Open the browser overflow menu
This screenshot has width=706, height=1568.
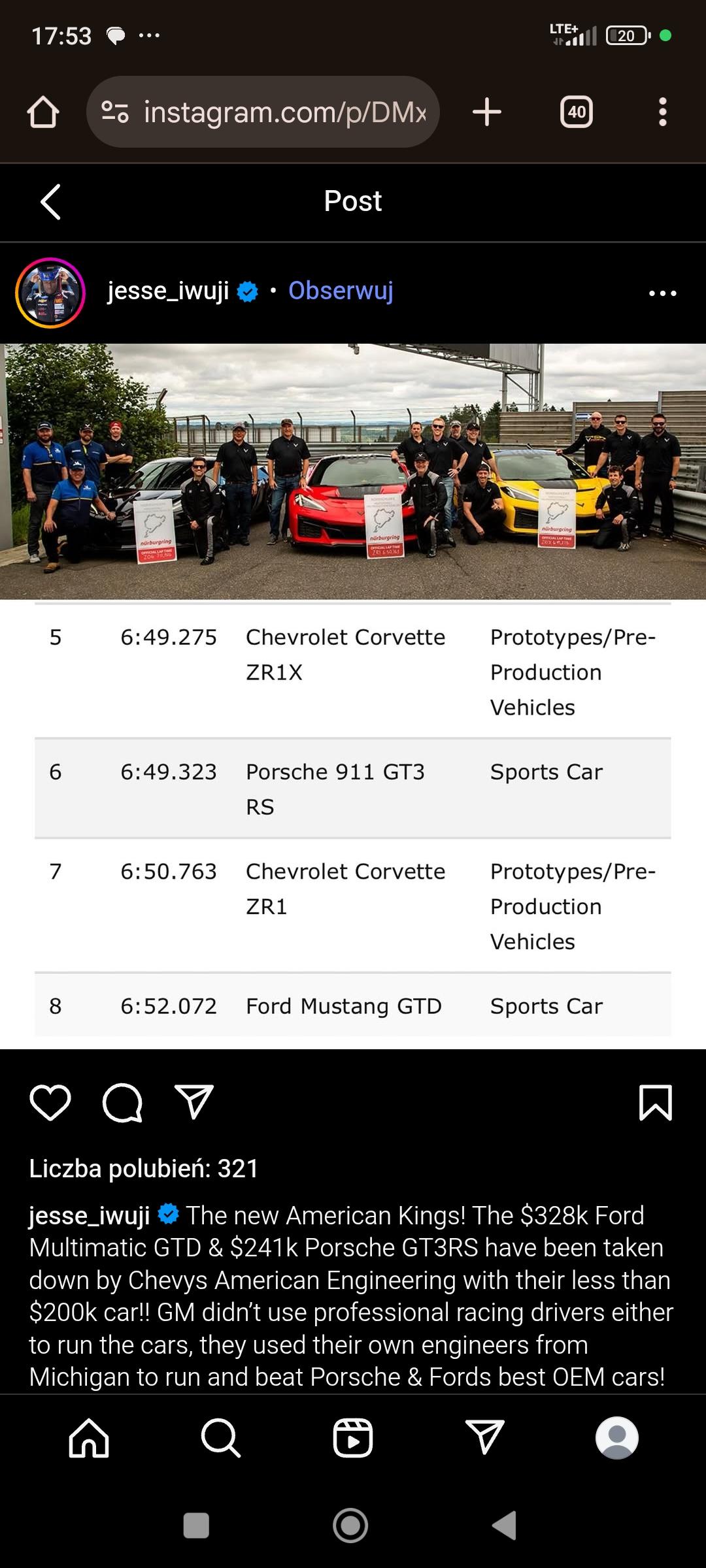point(662,112)
